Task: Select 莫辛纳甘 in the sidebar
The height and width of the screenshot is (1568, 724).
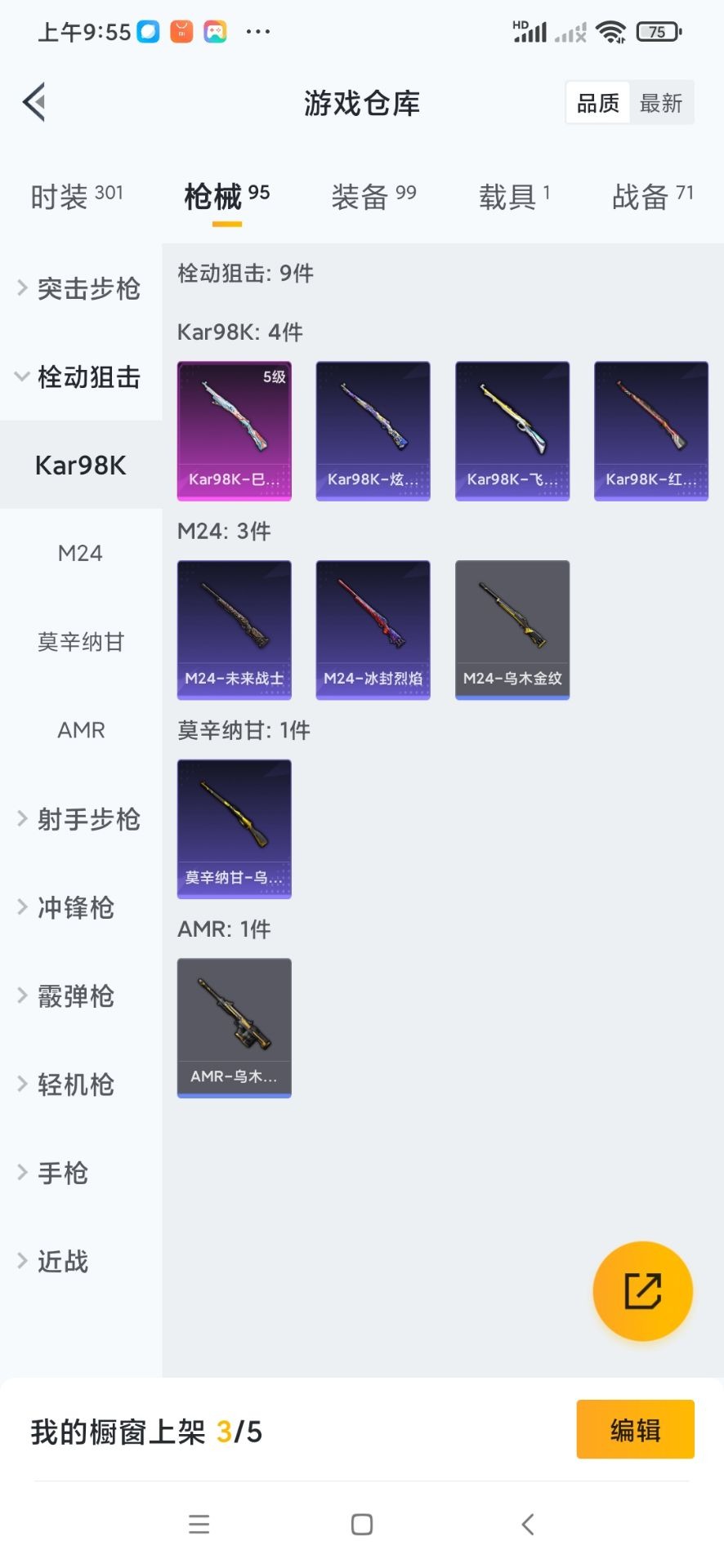Action: [80, 642]
